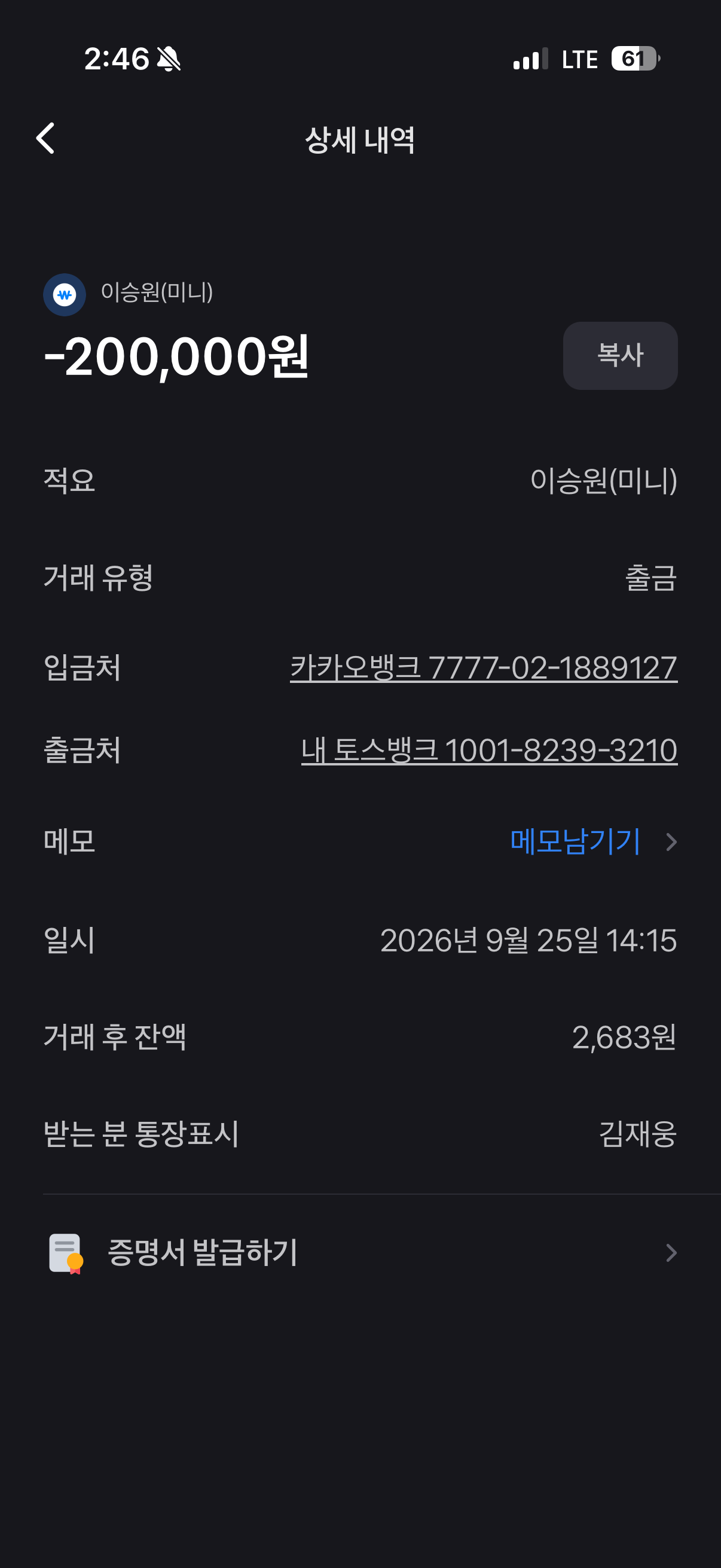721x1568 pixels.
Task: Open the 내 토스뱅크 1001-8239-3210 withdrawal account link
Action: point(489,750)
